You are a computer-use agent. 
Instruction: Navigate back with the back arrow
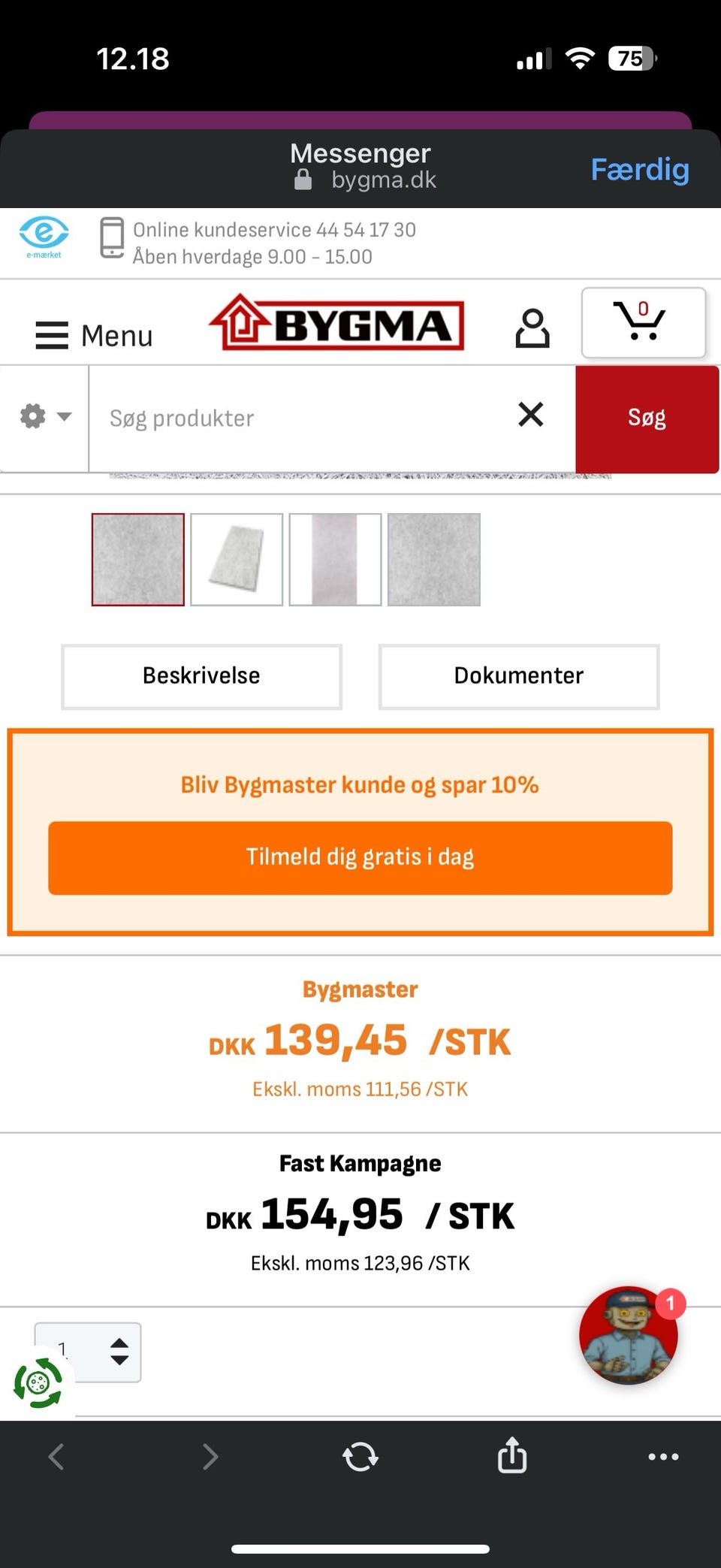click(56, 1456)
